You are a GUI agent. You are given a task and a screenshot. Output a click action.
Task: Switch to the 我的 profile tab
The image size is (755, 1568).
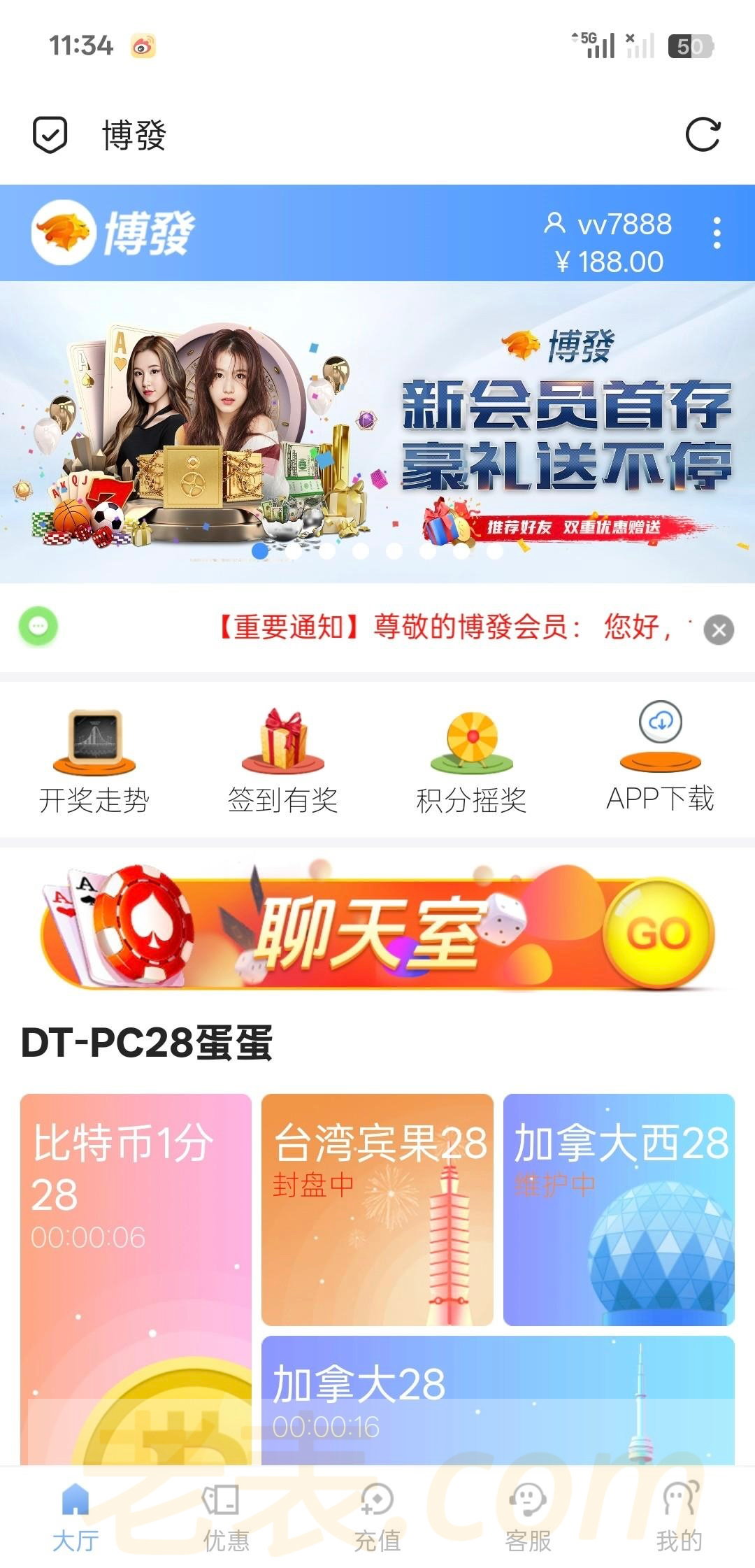pyautogui.click(x=679, y=1518)
